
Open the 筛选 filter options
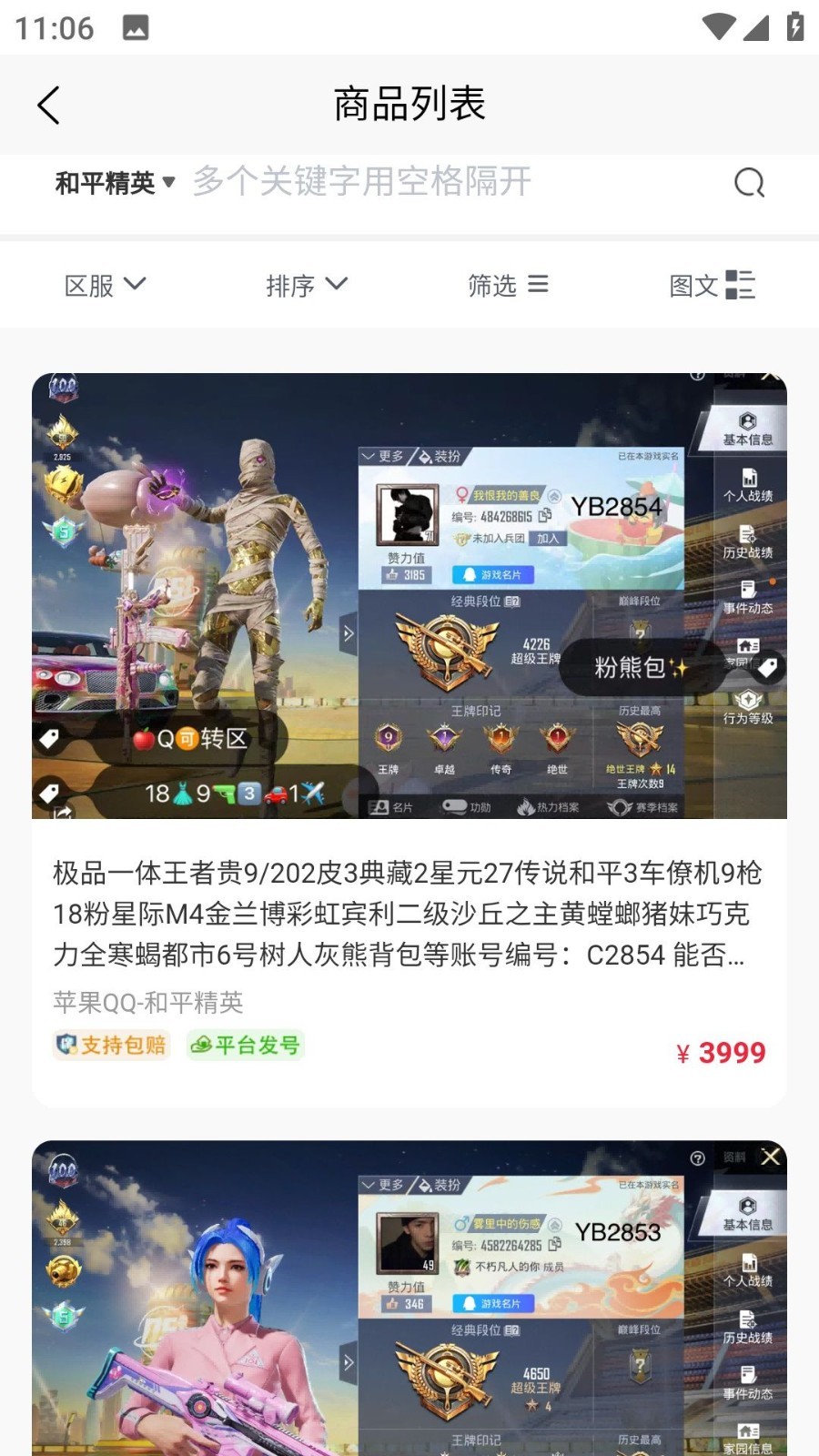coord(508,285)
